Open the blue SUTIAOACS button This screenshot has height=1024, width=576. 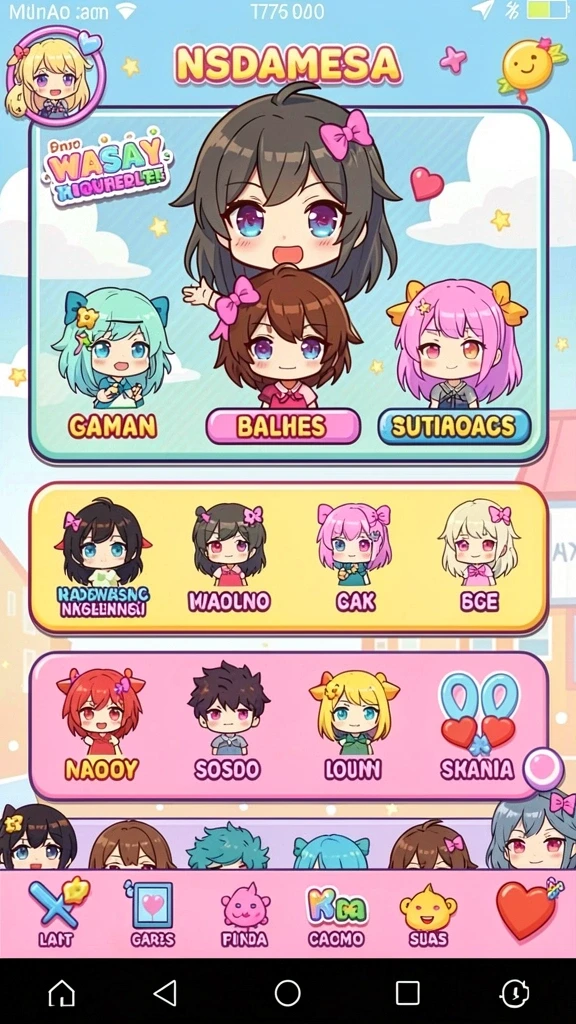coord(455,426)
